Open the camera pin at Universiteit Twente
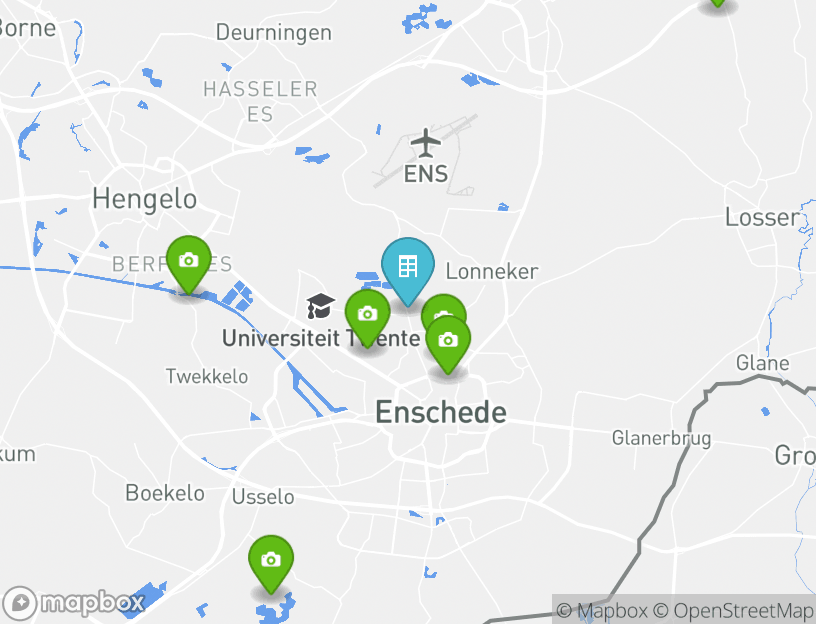Screen dimensions: 816x624 tap(367, 314)
